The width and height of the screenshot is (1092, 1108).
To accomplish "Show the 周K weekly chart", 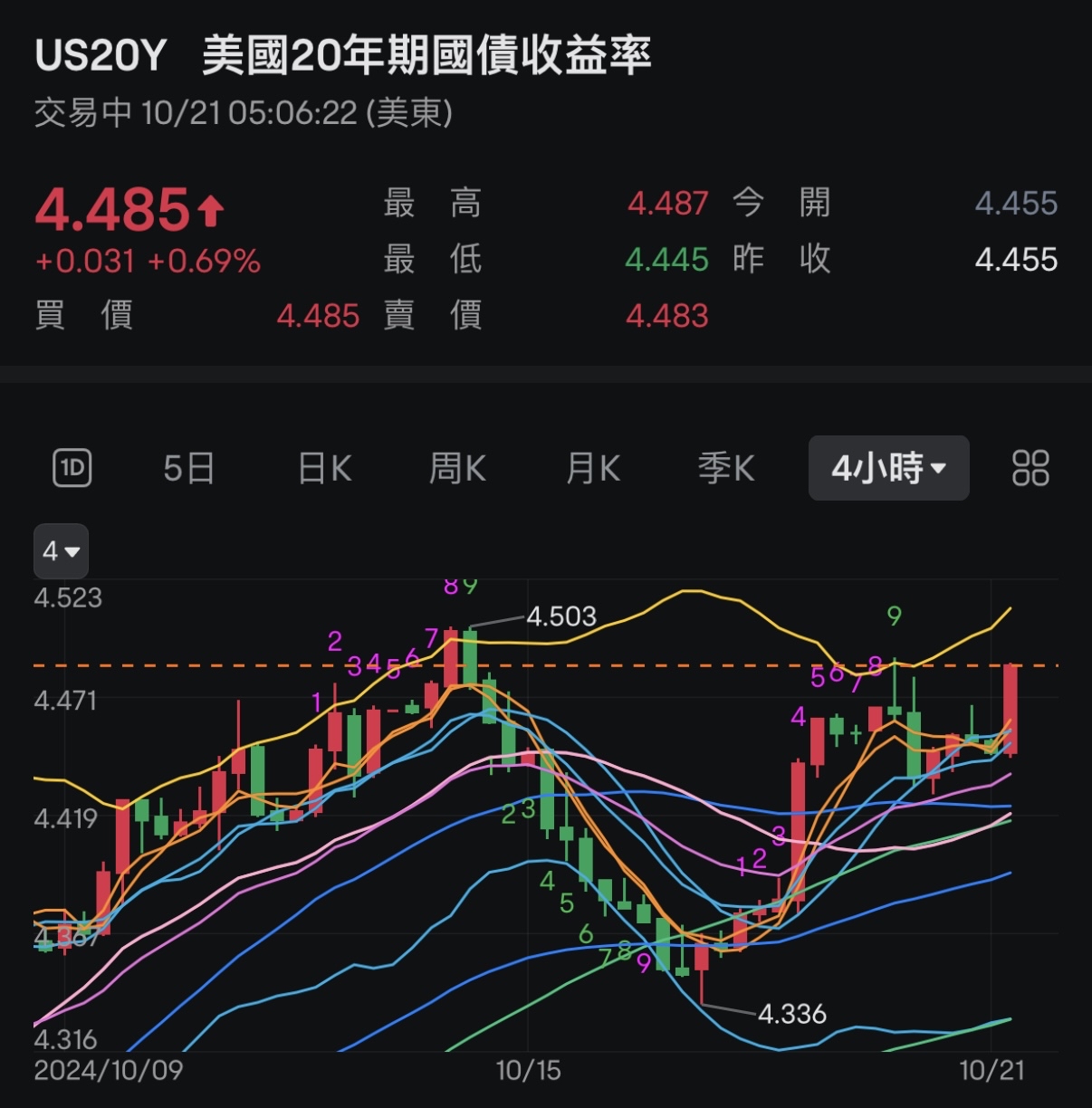I will point(457,468).
